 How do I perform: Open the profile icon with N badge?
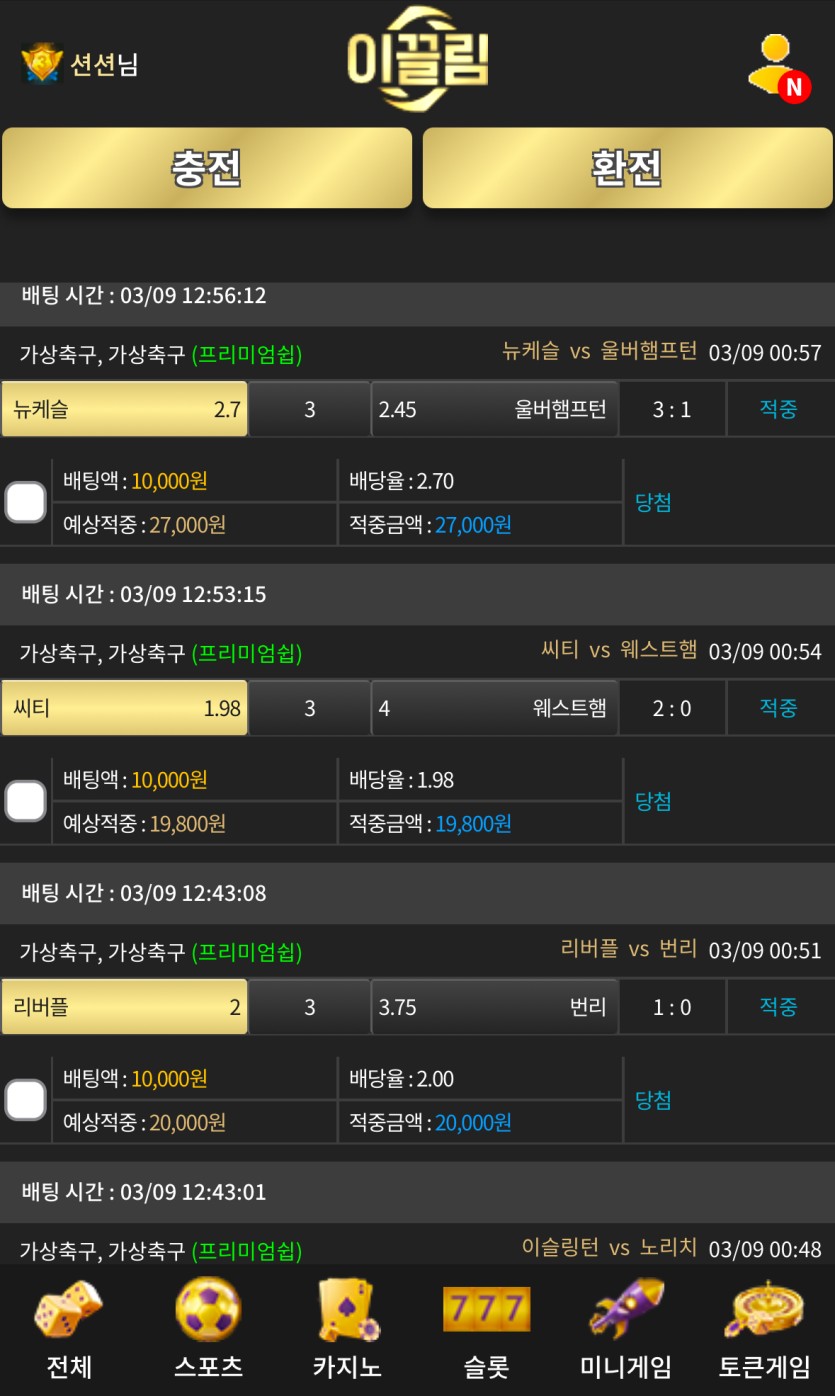coord(778,67)
